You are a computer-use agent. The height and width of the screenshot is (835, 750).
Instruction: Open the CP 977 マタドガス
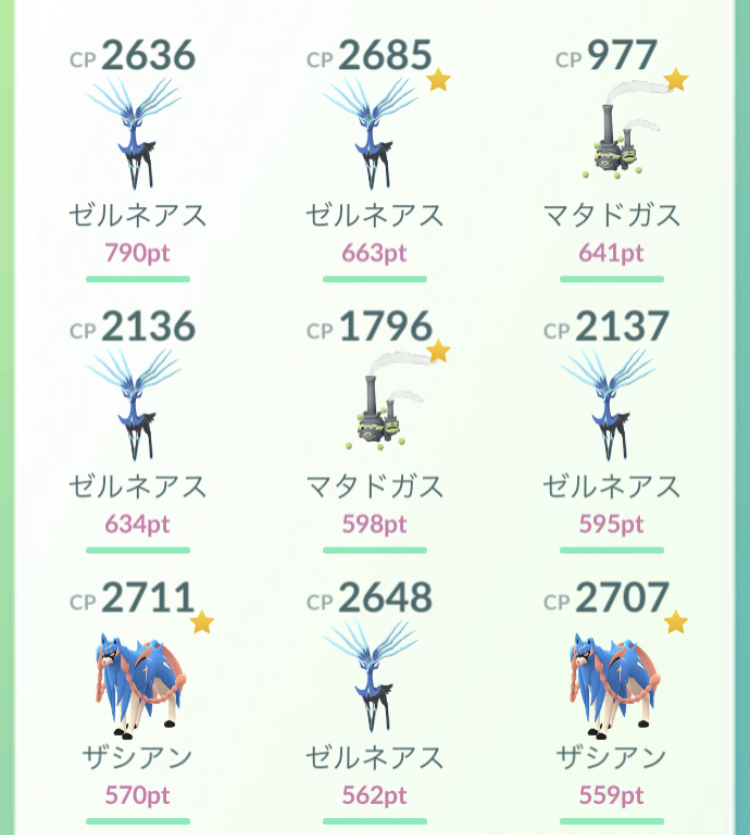[x=612, y=142]
